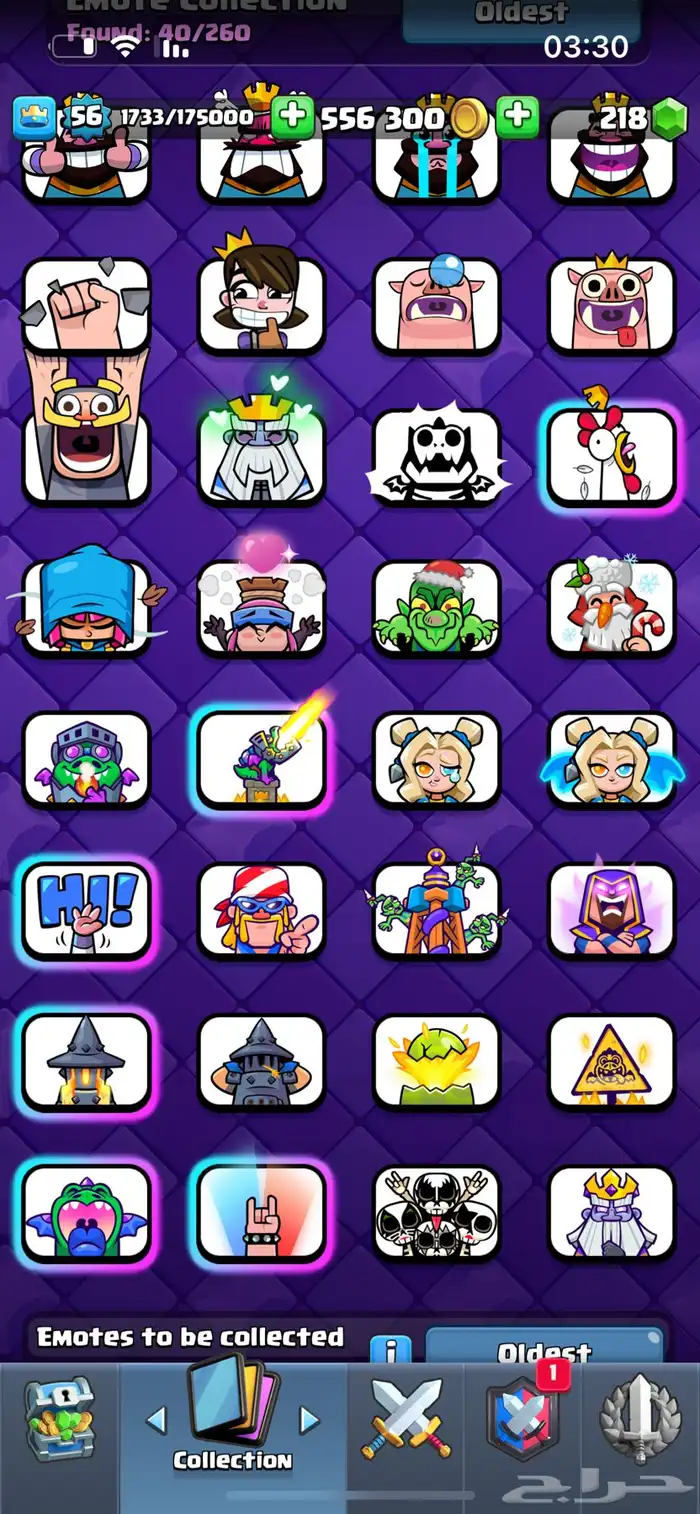Tap the King level 56 badge
Image resolution: width=700 pixels, height=1514 pixels.
pos(86,117)
